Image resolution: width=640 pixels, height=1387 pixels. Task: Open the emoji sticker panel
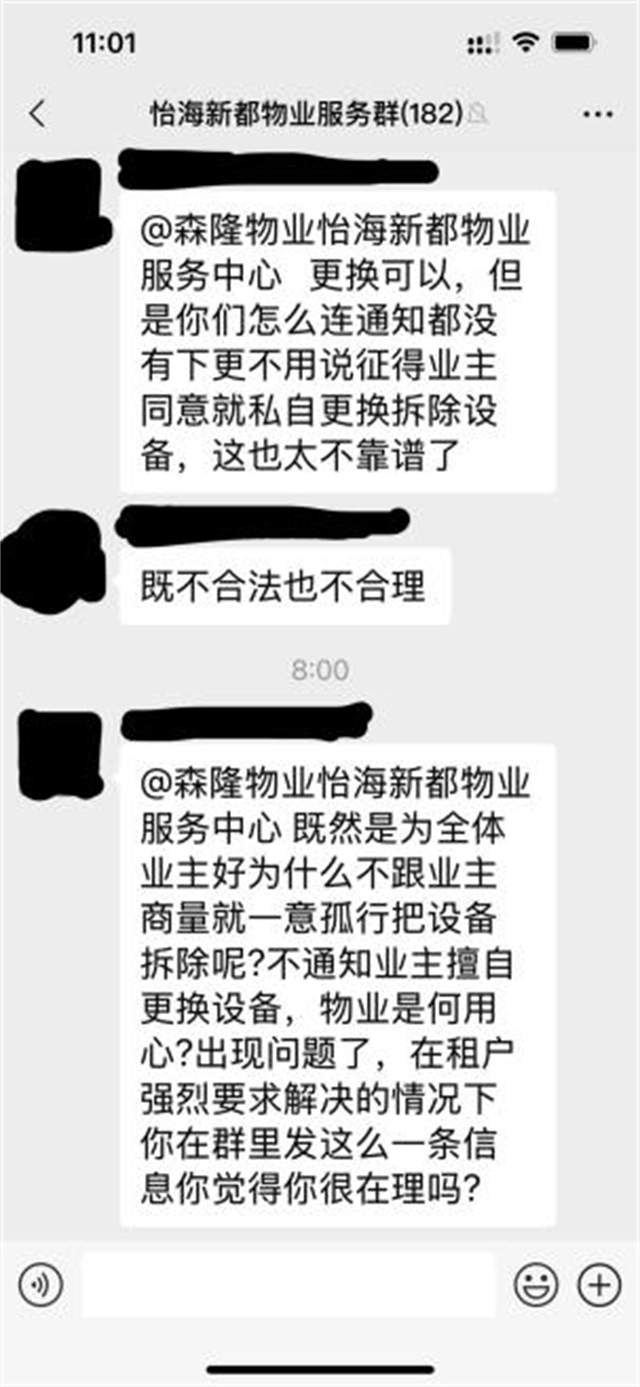tap(536, 1284)
